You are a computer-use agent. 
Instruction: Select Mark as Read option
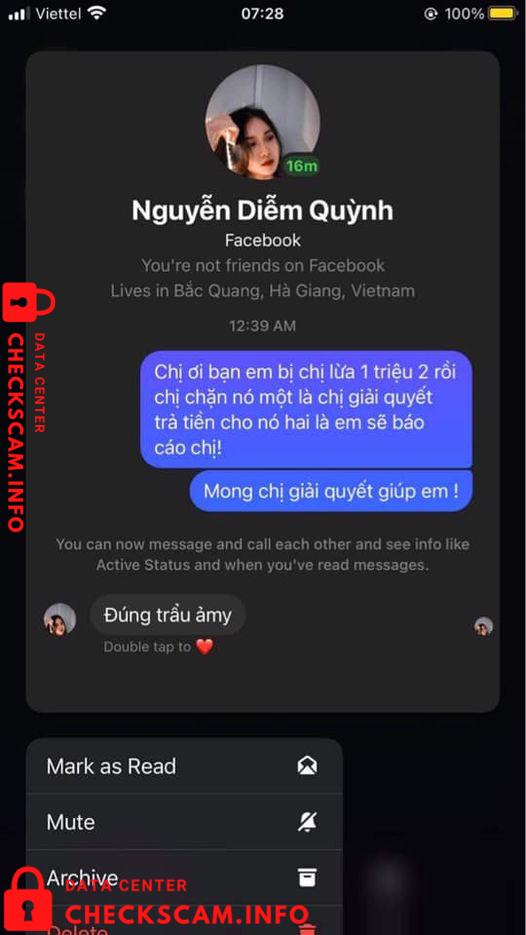184,766
